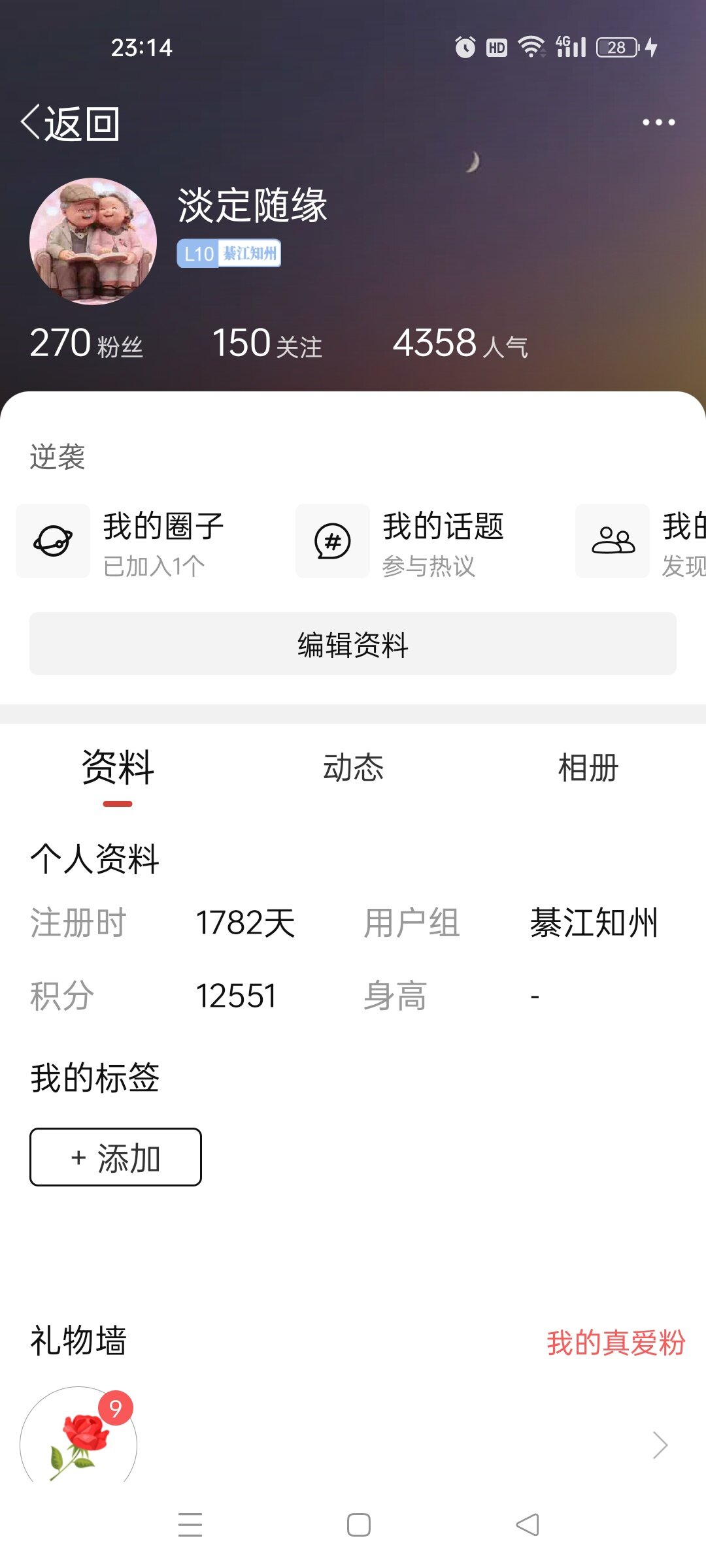
Task: Add a new tag with 添加
Action: click(x=116, y=1157)
